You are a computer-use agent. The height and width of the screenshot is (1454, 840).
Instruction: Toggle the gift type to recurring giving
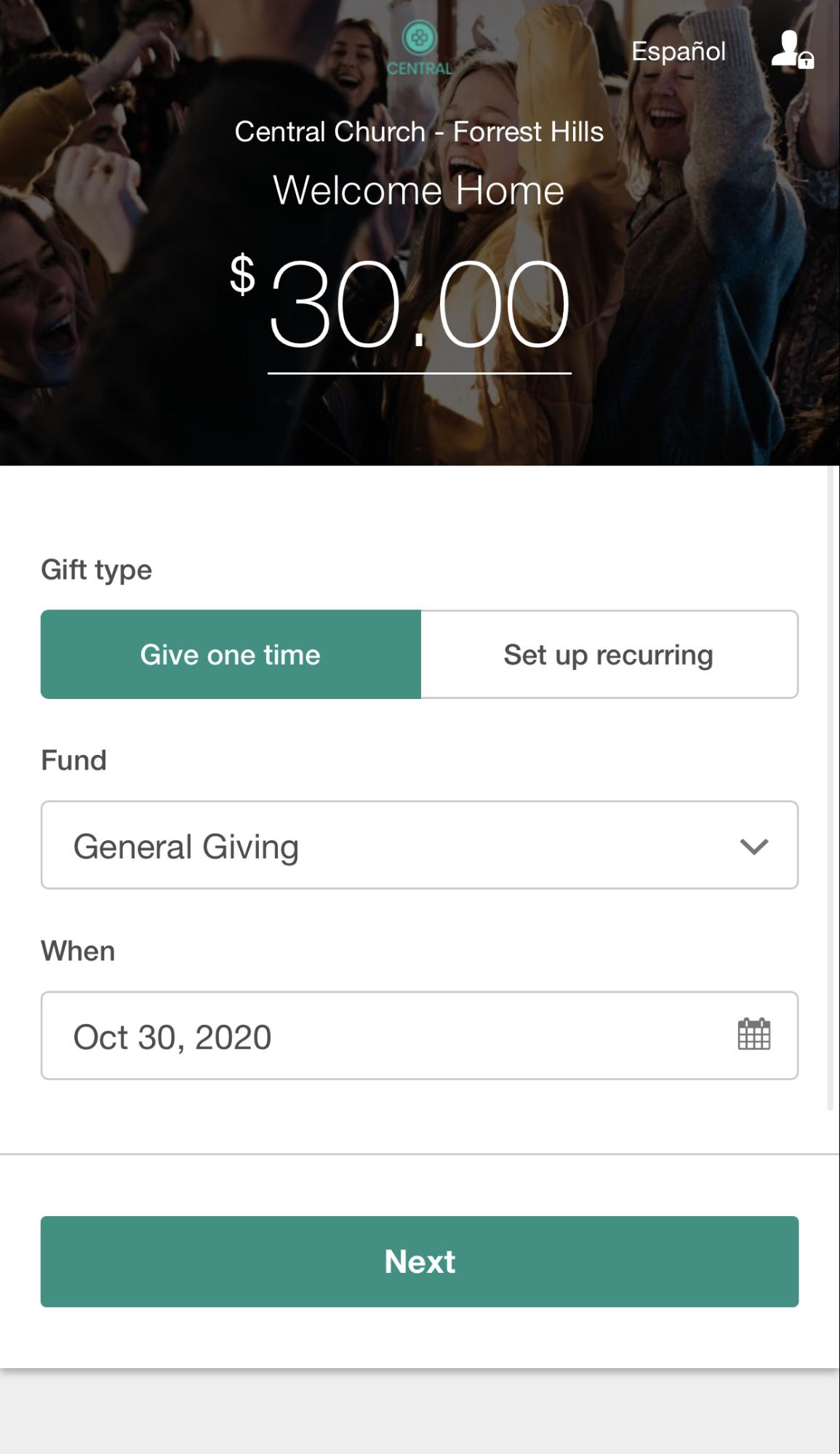click(609, 654)
